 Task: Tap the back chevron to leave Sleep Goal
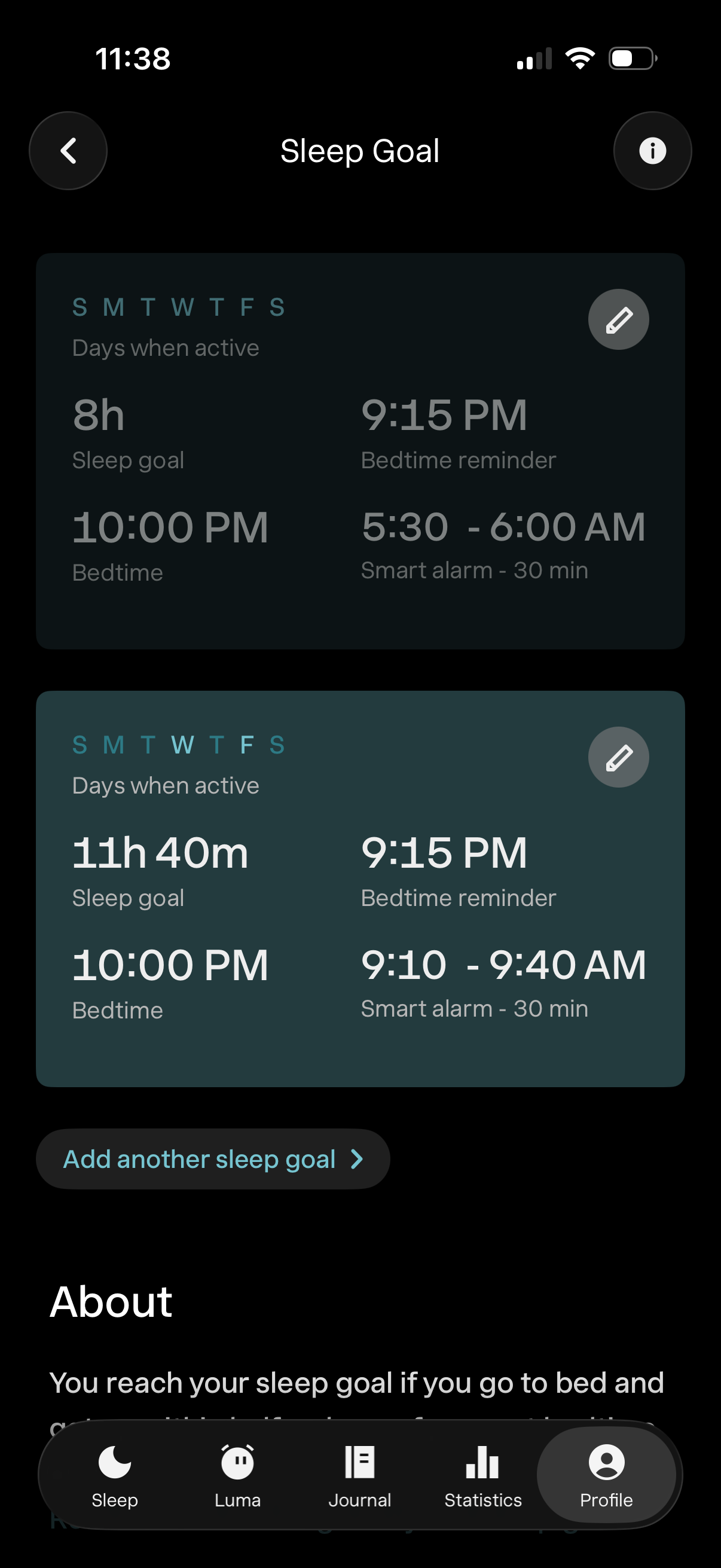(68, 150)
